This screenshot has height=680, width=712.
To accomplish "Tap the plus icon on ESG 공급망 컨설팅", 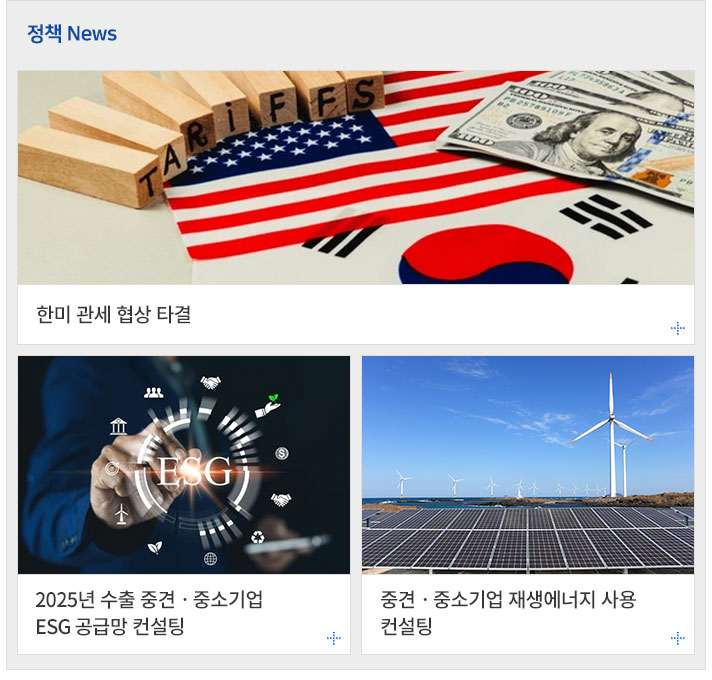I will (334, 638).
